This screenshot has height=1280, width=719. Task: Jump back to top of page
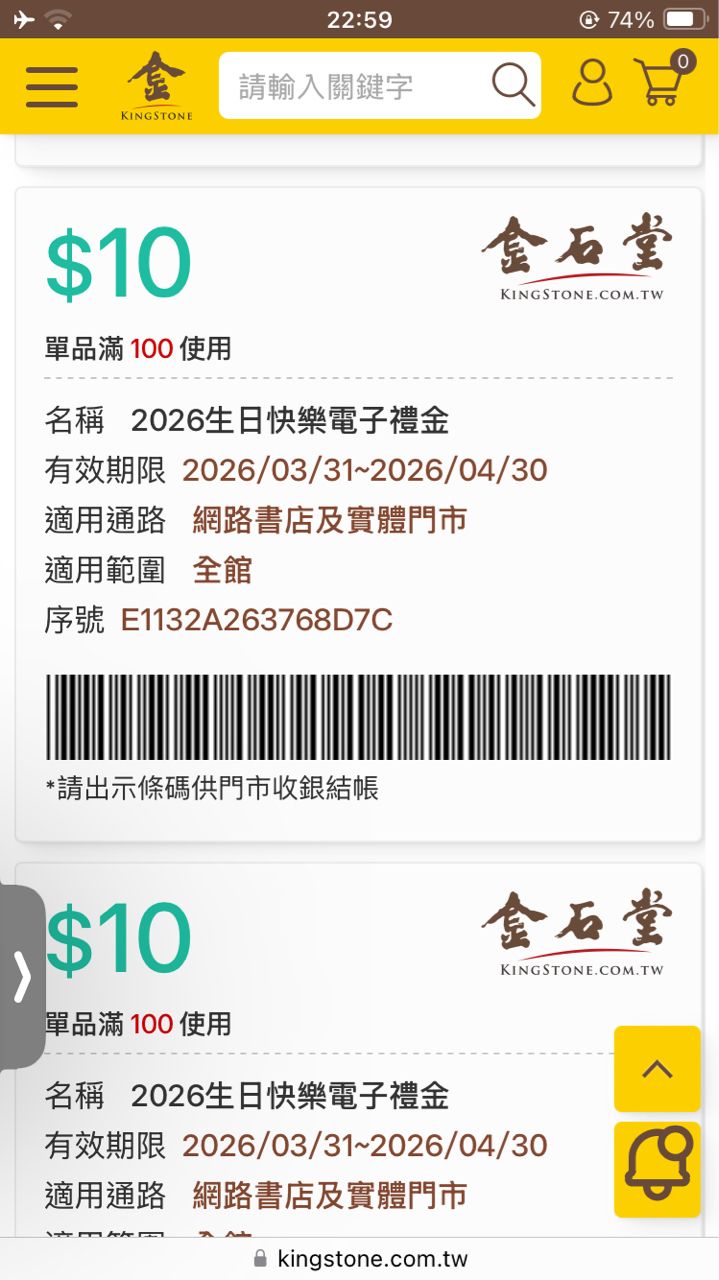(x=657, y=1069)
